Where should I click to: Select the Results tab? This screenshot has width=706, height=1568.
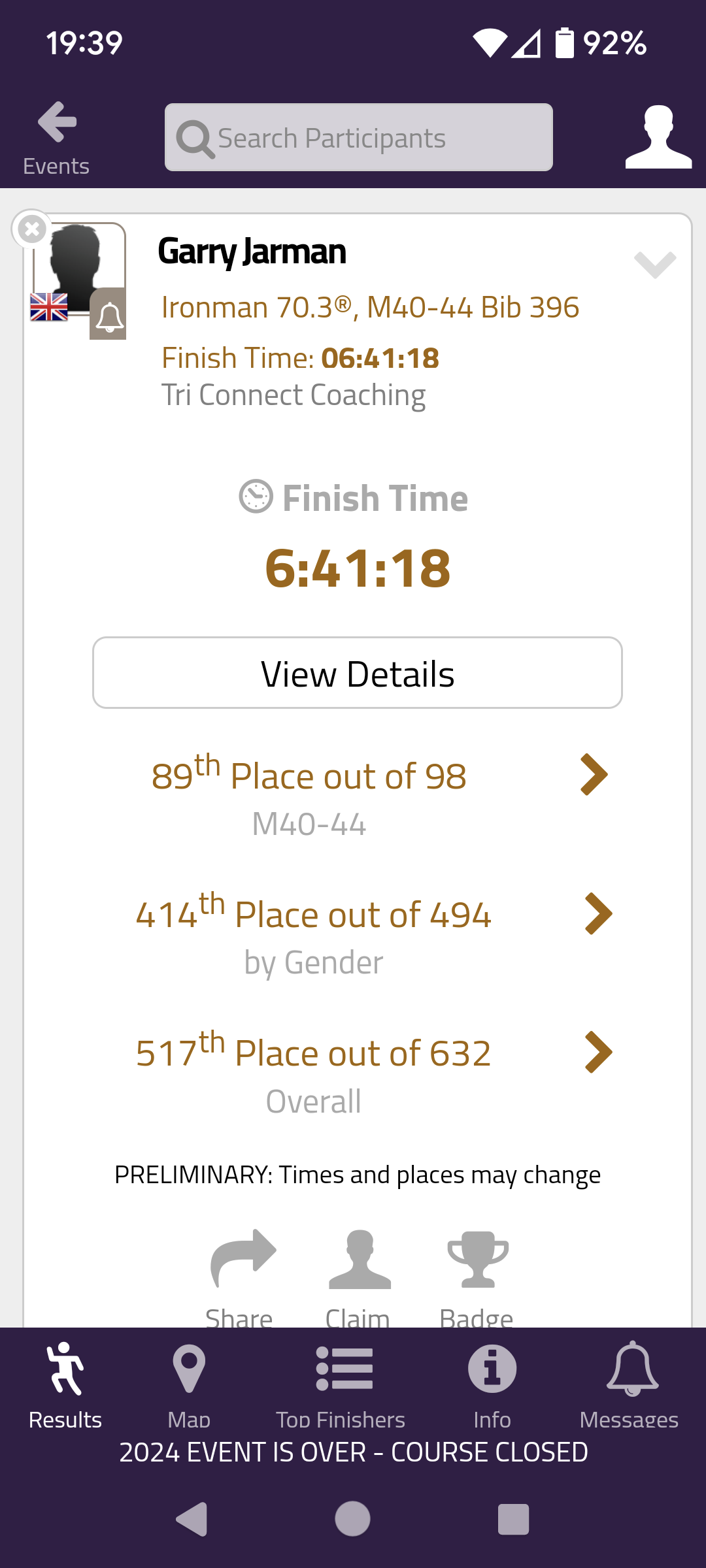click(x=65, y=1385)
